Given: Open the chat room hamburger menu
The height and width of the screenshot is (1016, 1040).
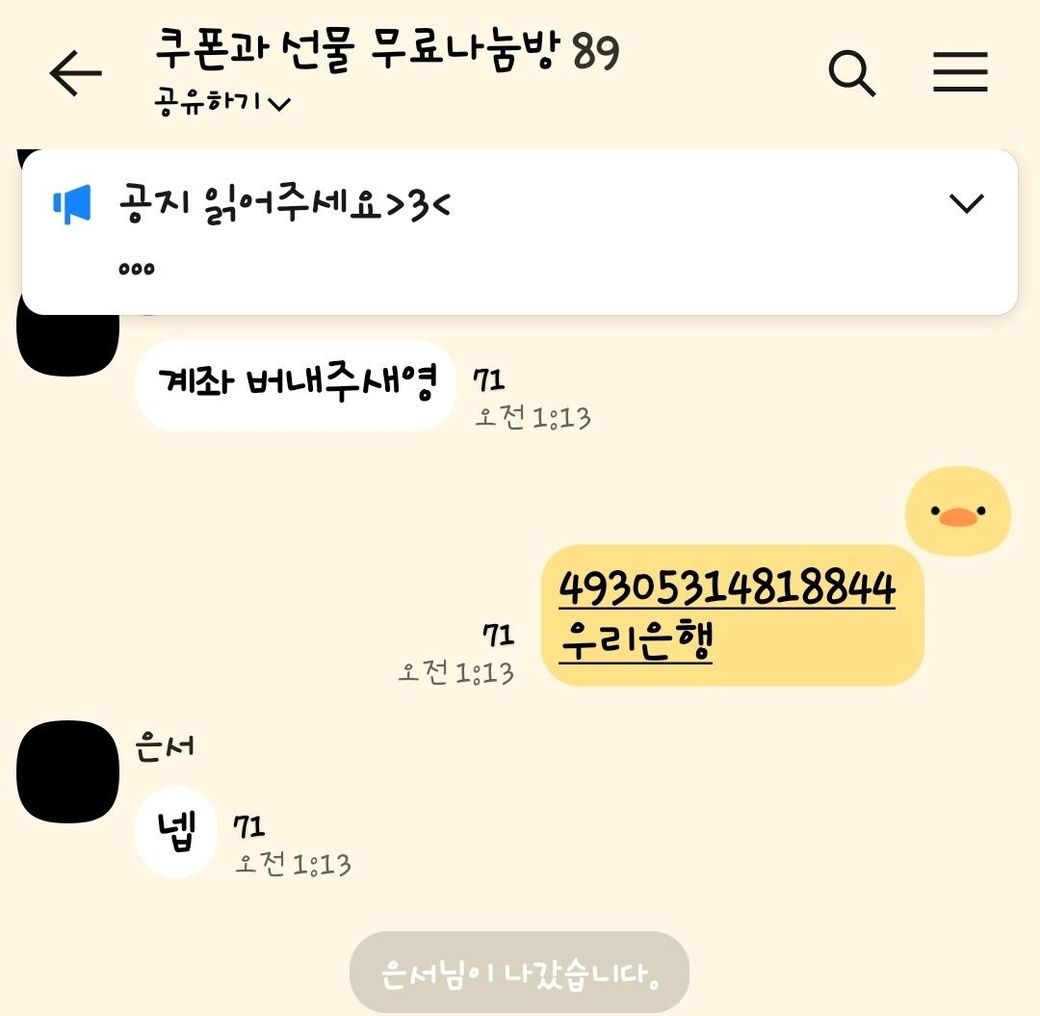Looking at the screenshot, I should point(960,73).
